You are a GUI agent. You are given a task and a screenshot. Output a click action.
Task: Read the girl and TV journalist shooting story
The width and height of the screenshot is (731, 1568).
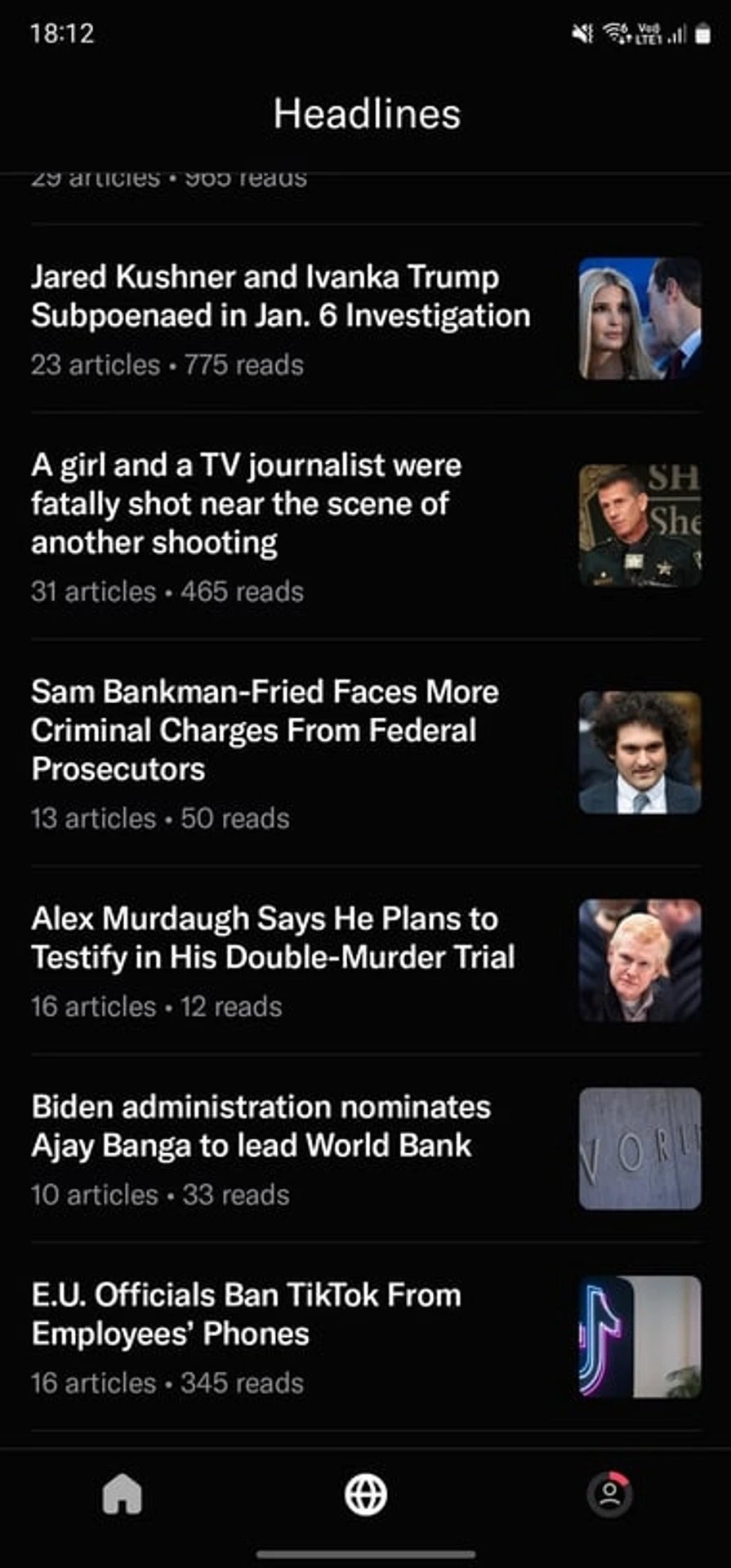click(x=246, y=504)
